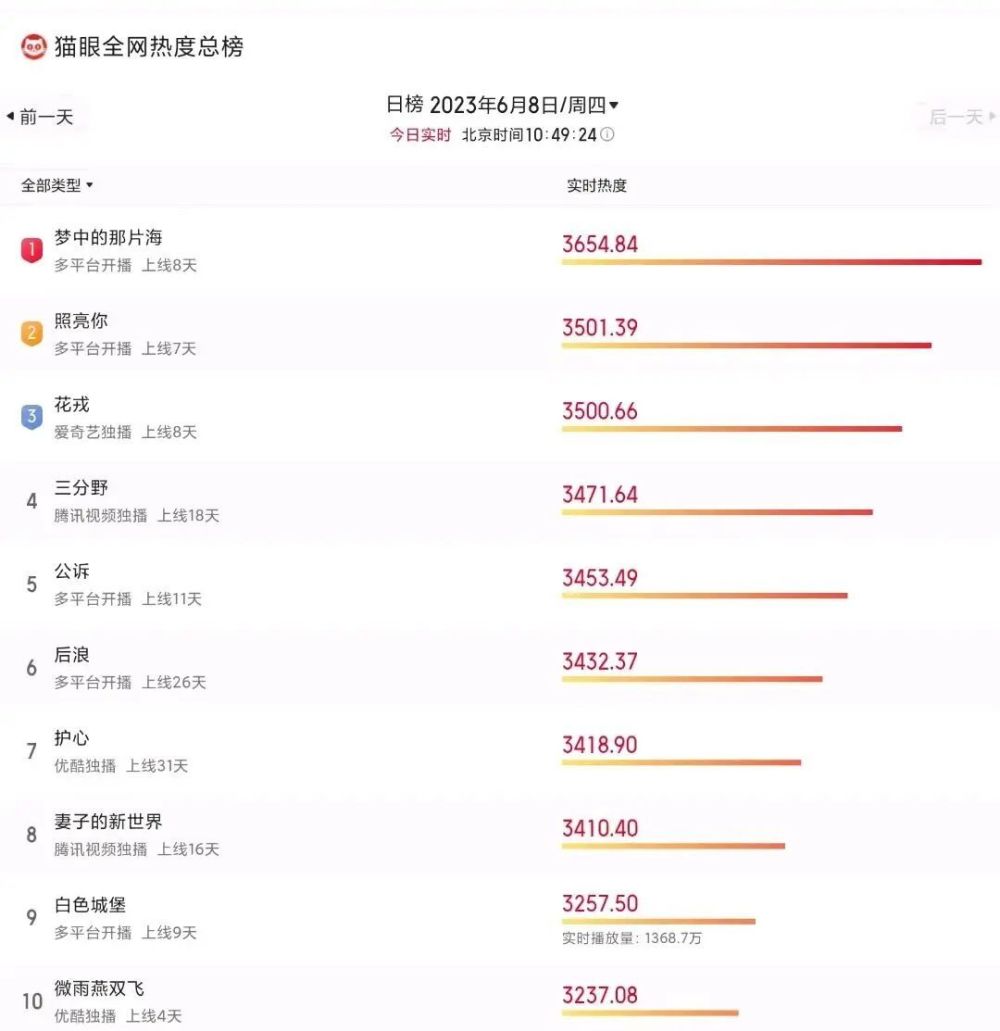
Task: Open the show 白色城堡
Action: click(90, 905)
